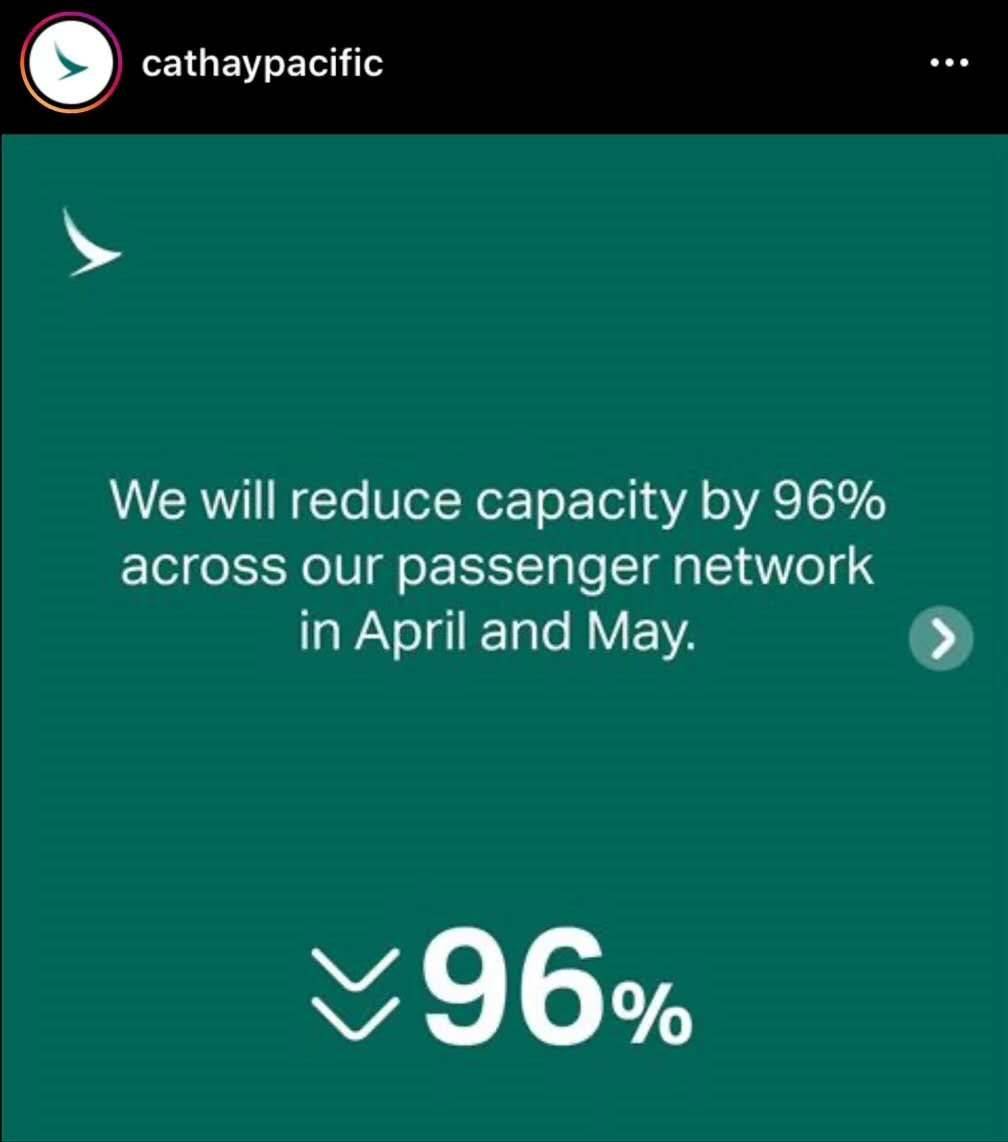The image size is (1008, 1142).
Task: Open the cathaypacific profile picture
Action: (70, 67)
